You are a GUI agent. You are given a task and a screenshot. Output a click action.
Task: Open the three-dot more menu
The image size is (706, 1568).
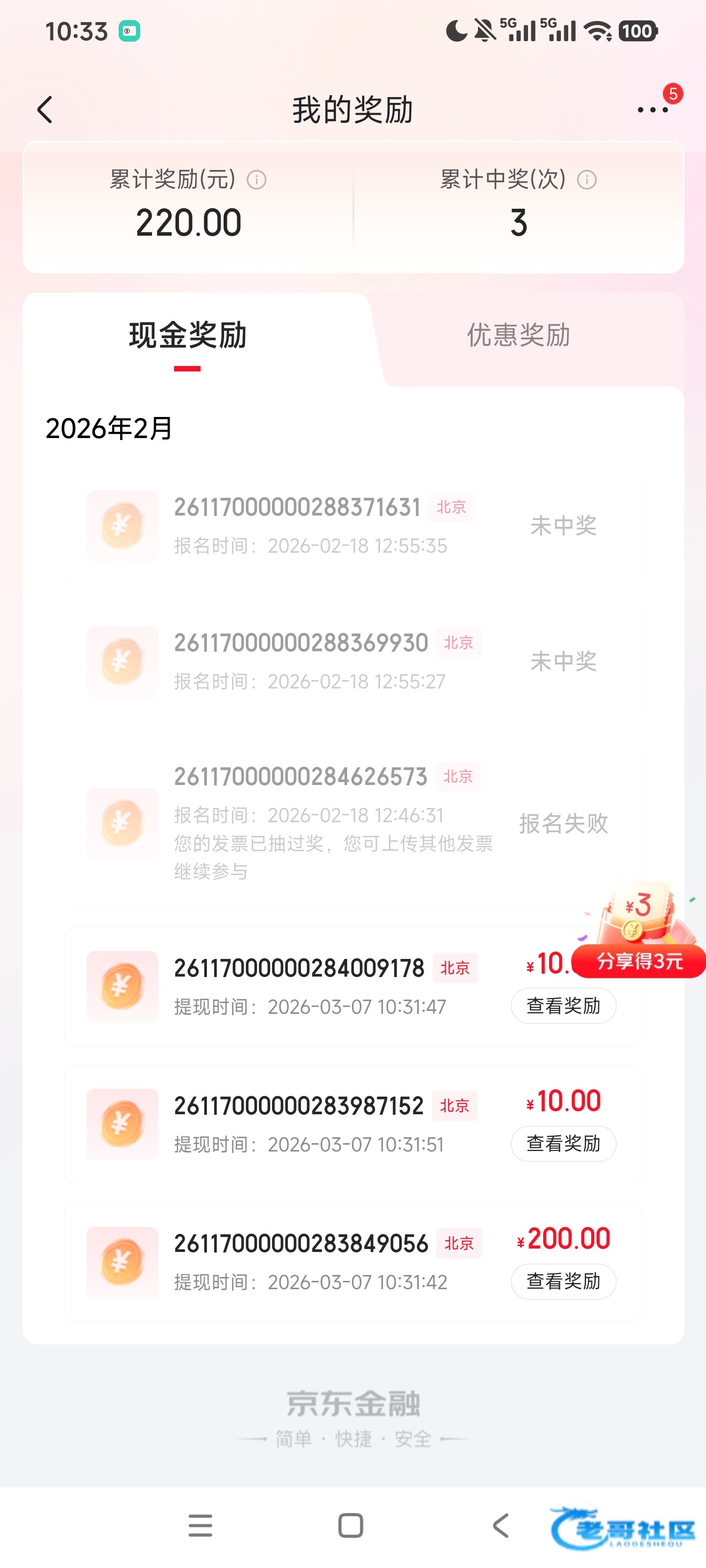653,110
